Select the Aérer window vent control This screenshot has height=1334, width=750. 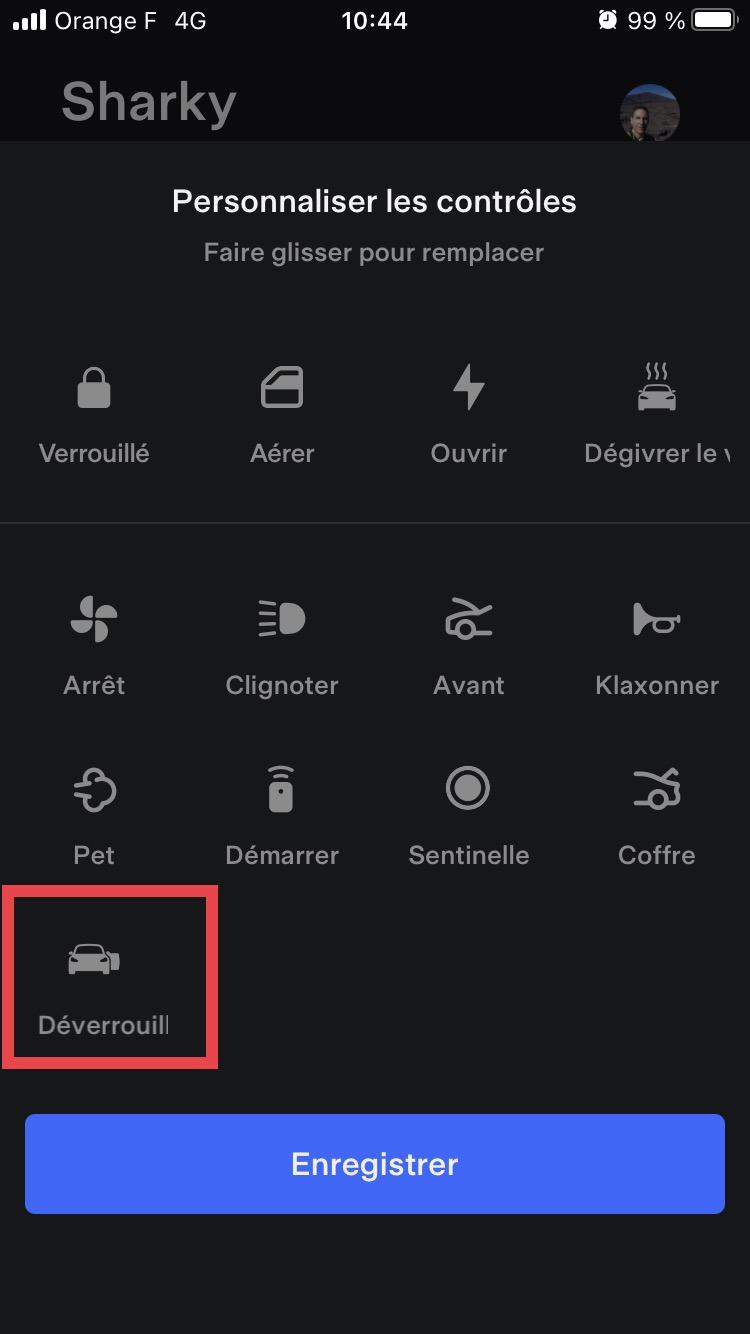click(282, 415)
